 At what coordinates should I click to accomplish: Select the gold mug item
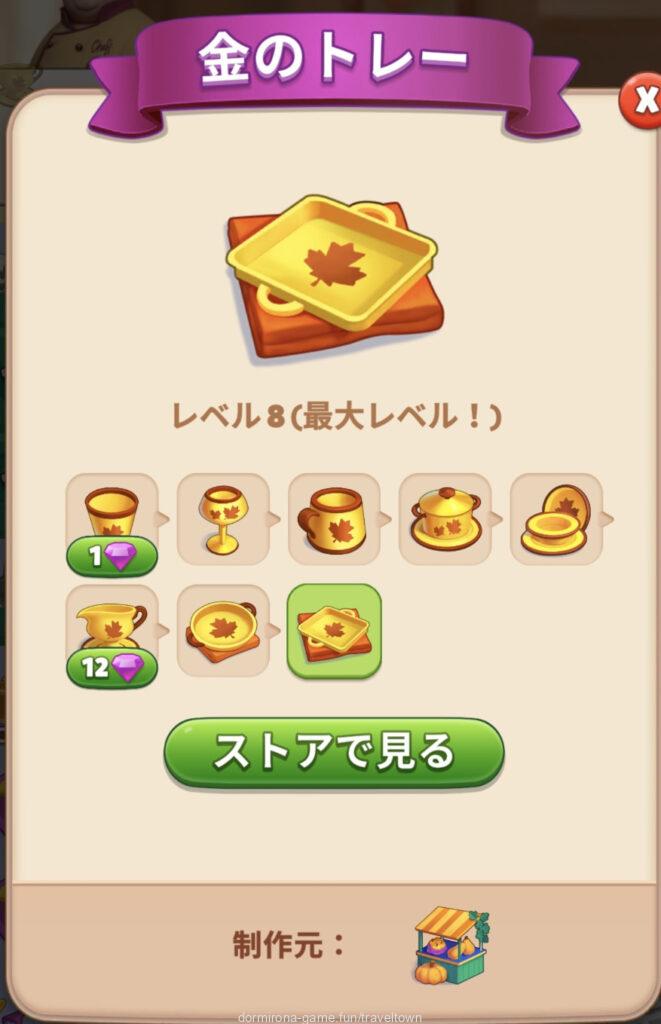coord(334,519)
